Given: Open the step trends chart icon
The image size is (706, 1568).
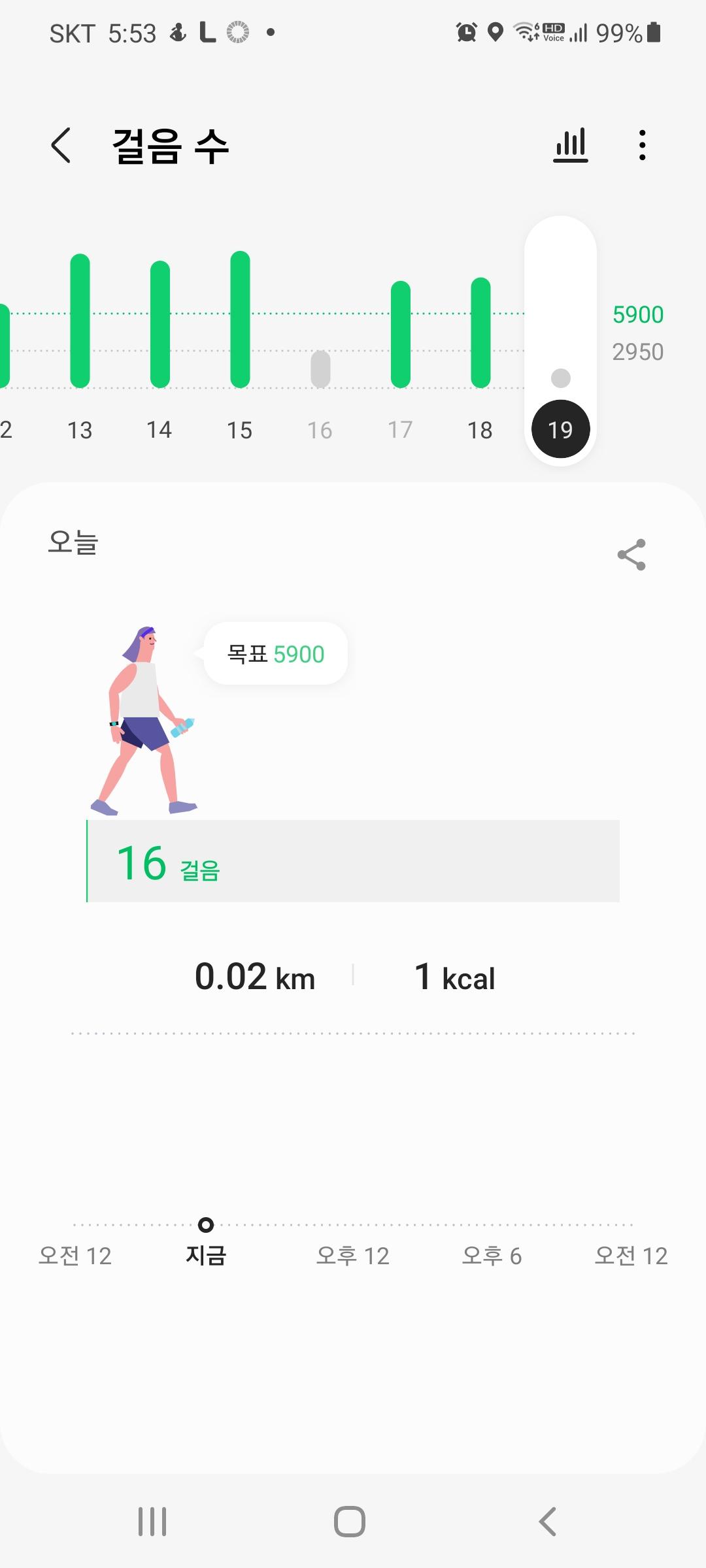Looking at the screenshot, I should [x=571, y=145].
